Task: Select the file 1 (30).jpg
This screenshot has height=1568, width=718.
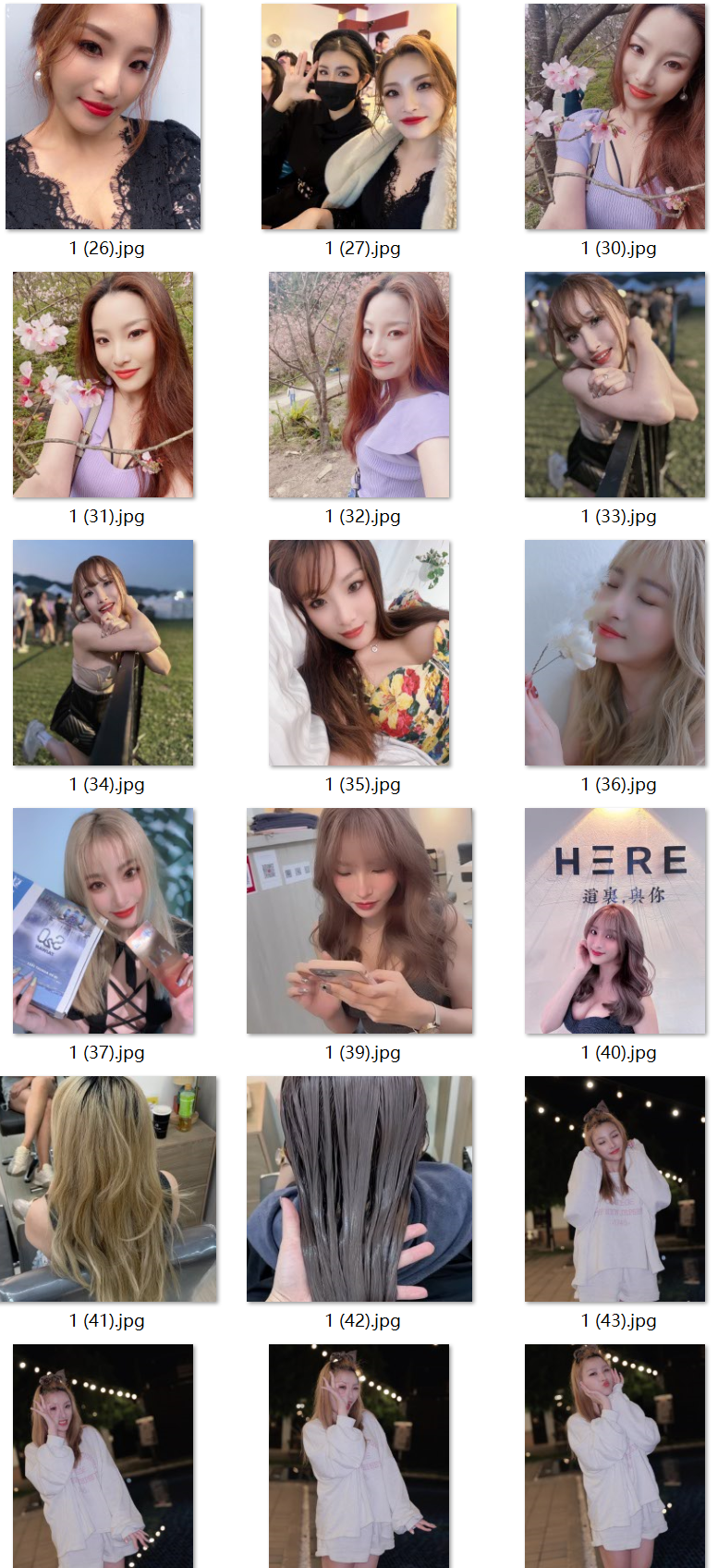Action: tap(615, 116)
